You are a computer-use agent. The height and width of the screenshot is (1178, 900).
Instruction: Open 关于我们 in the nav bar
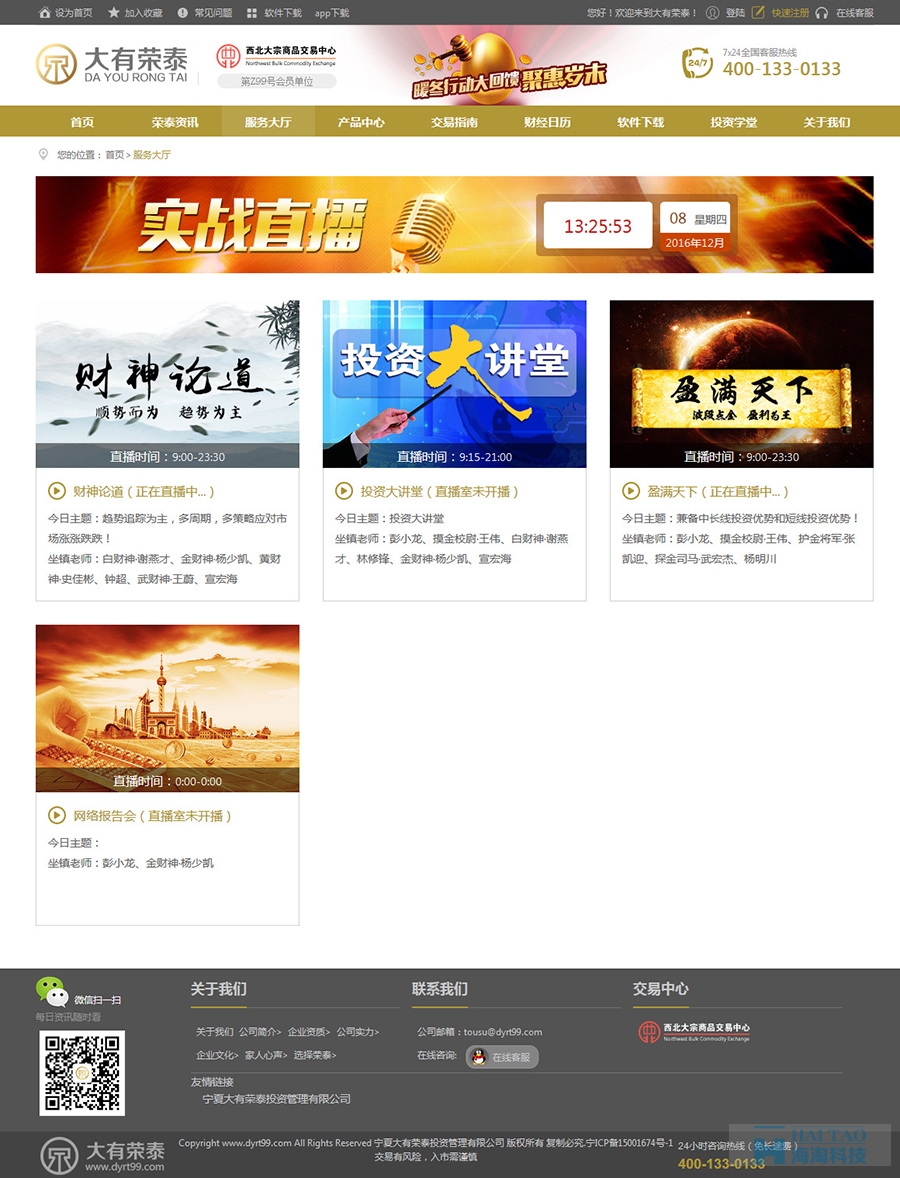[826, 122]
